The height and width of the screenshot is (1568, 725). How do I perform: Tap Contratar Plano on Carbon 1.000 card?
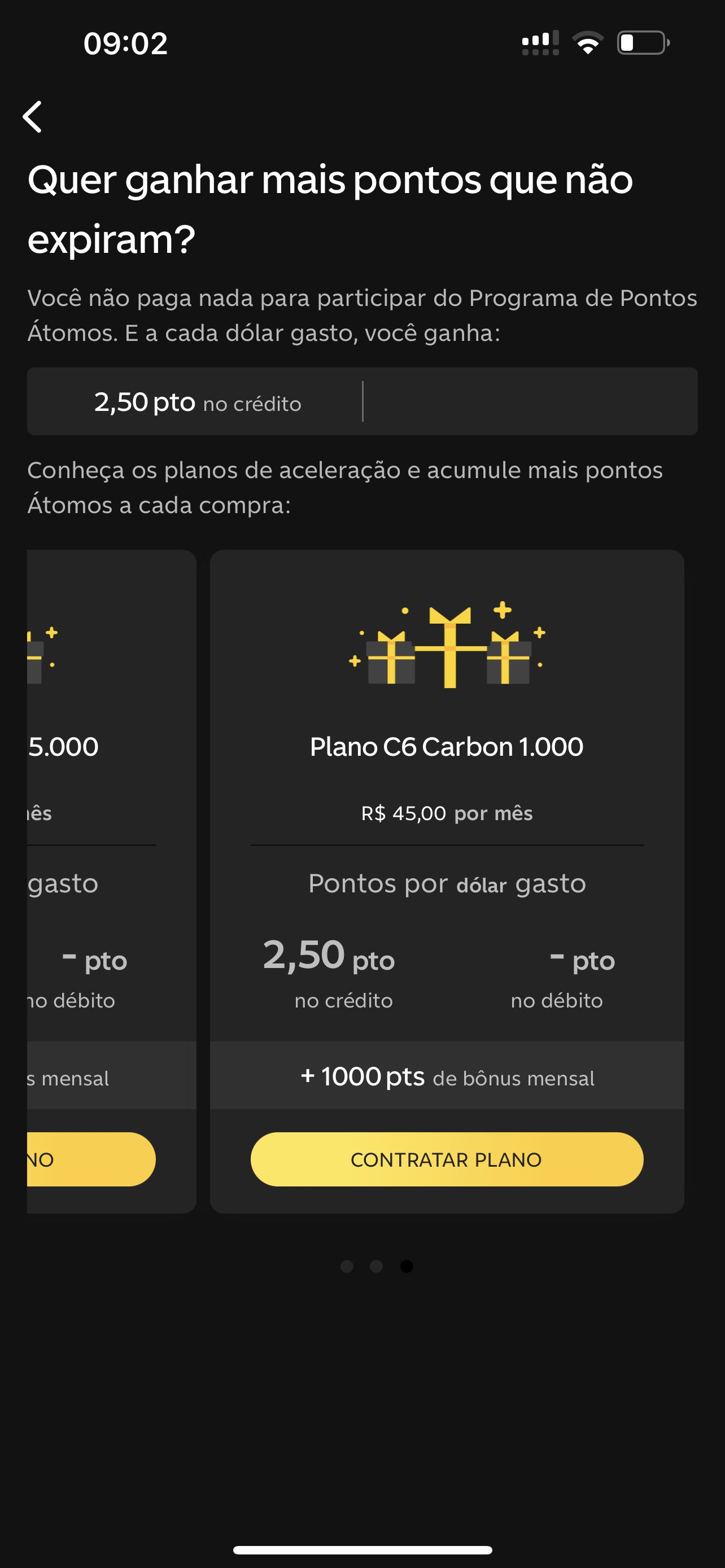point(447,1159)
